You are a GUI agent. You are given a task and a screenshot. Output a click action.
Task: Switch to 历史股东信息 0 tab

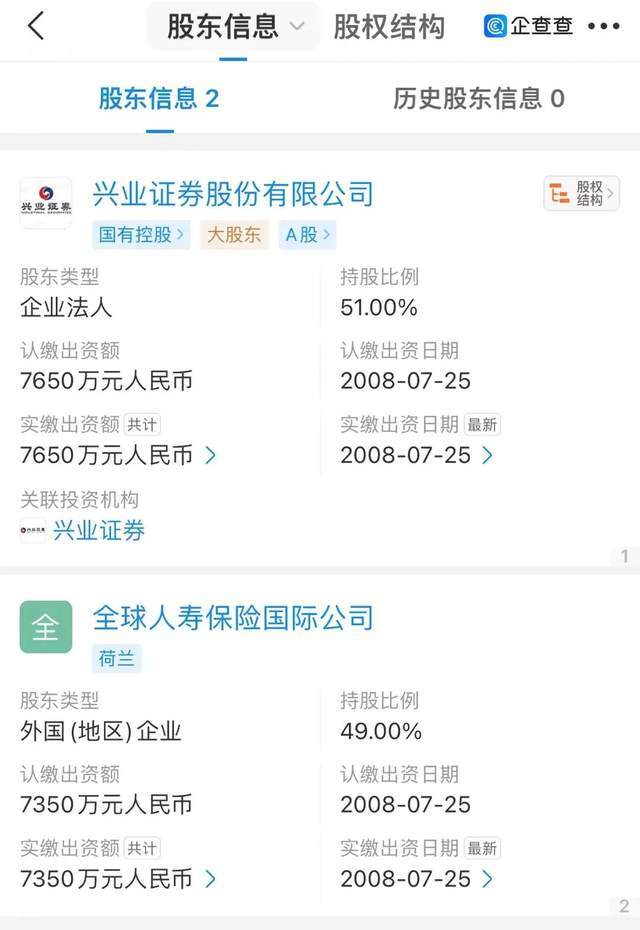tap(478, 98)
